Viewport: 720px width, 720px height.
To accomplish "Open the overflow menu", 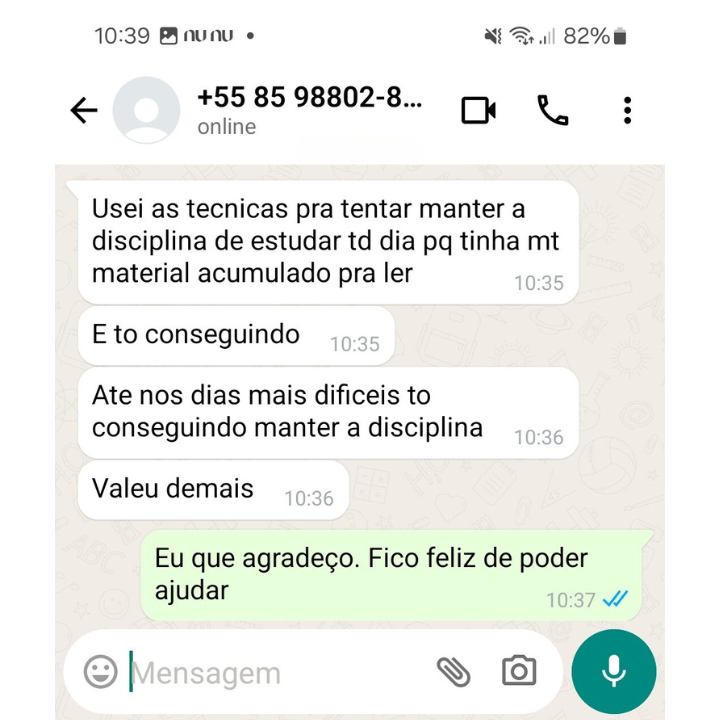I will coord(627,110).
